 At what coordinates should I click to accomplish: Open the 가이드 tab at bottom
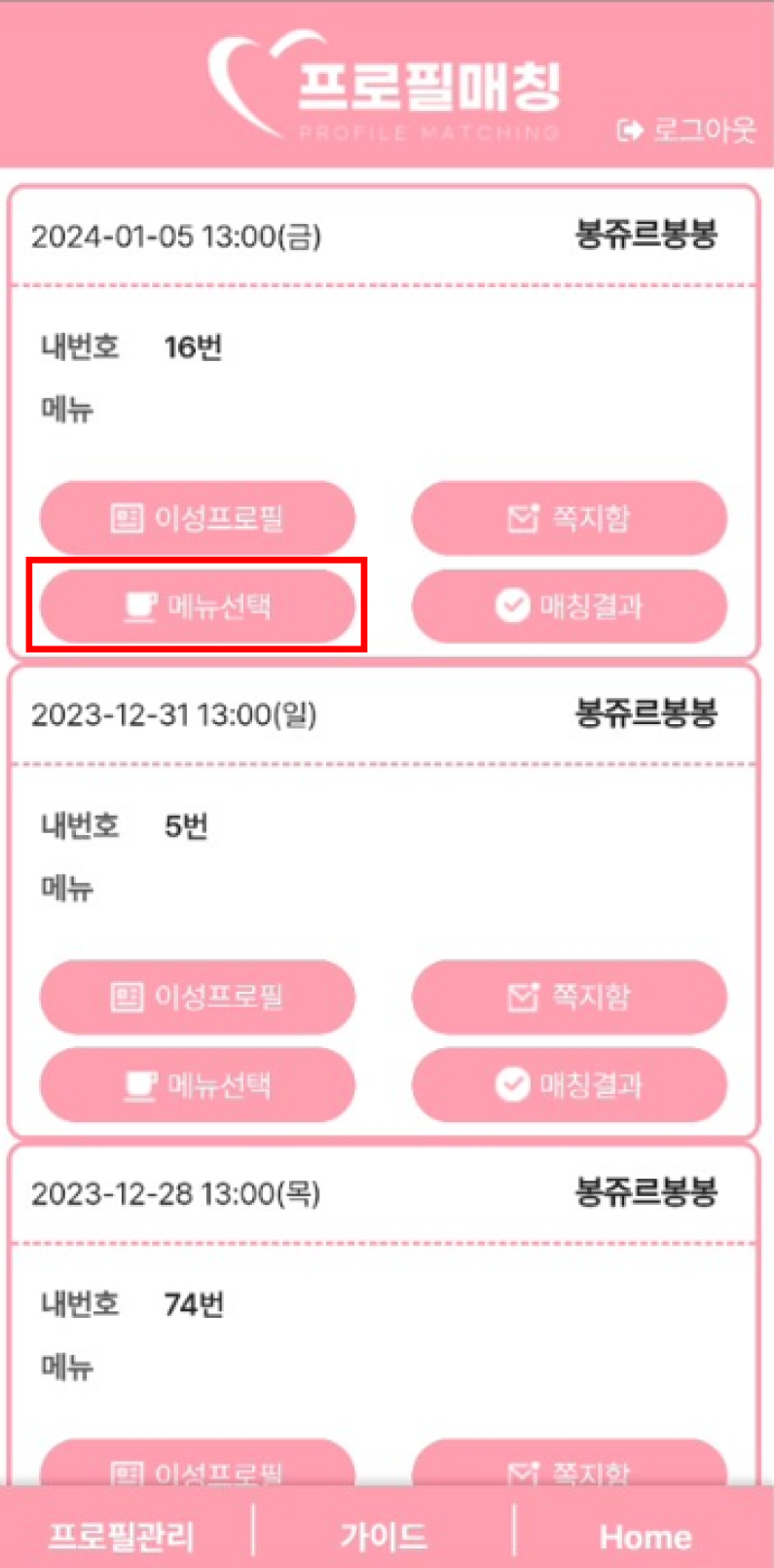[x=382, y=1536]
